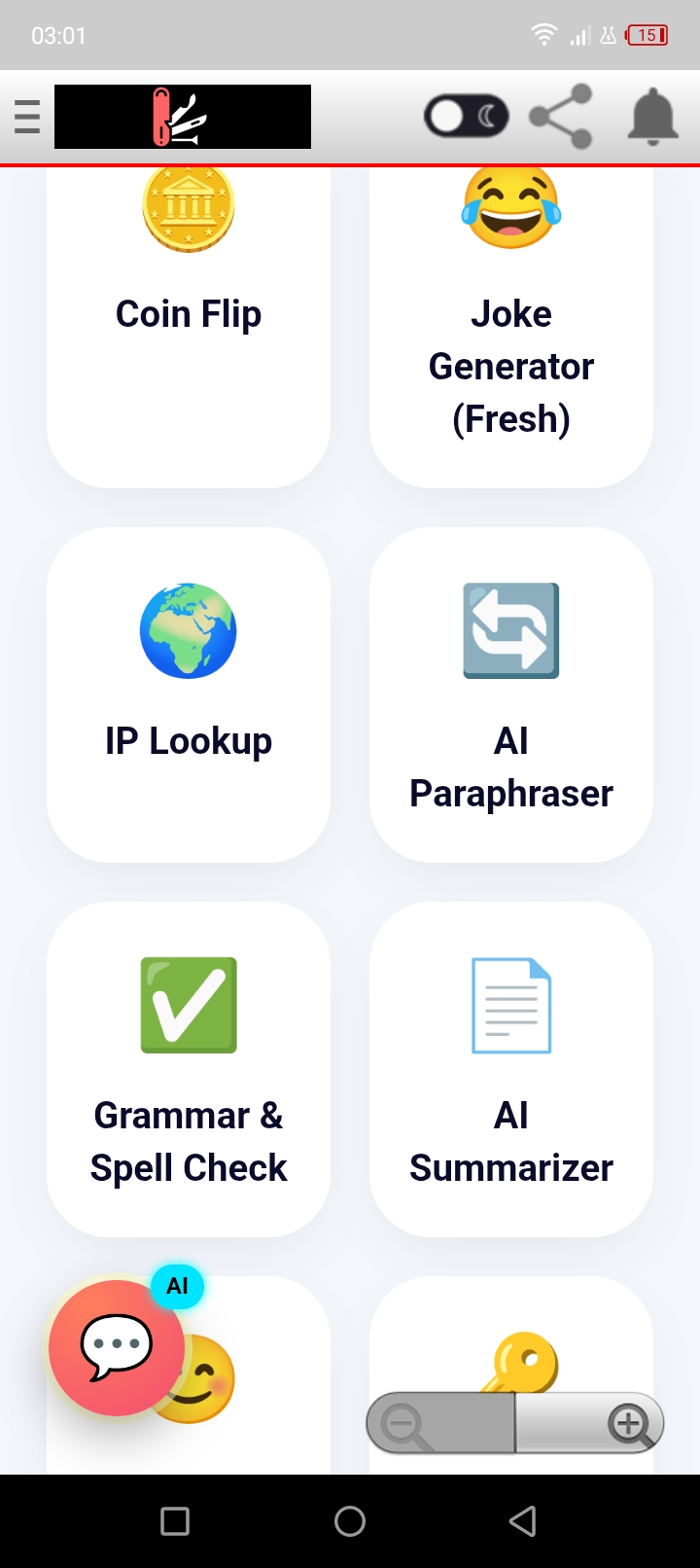This screenshot has width=700, height=1568.
Task: Open the AI chat bubble button
Action: point(117,1347)
